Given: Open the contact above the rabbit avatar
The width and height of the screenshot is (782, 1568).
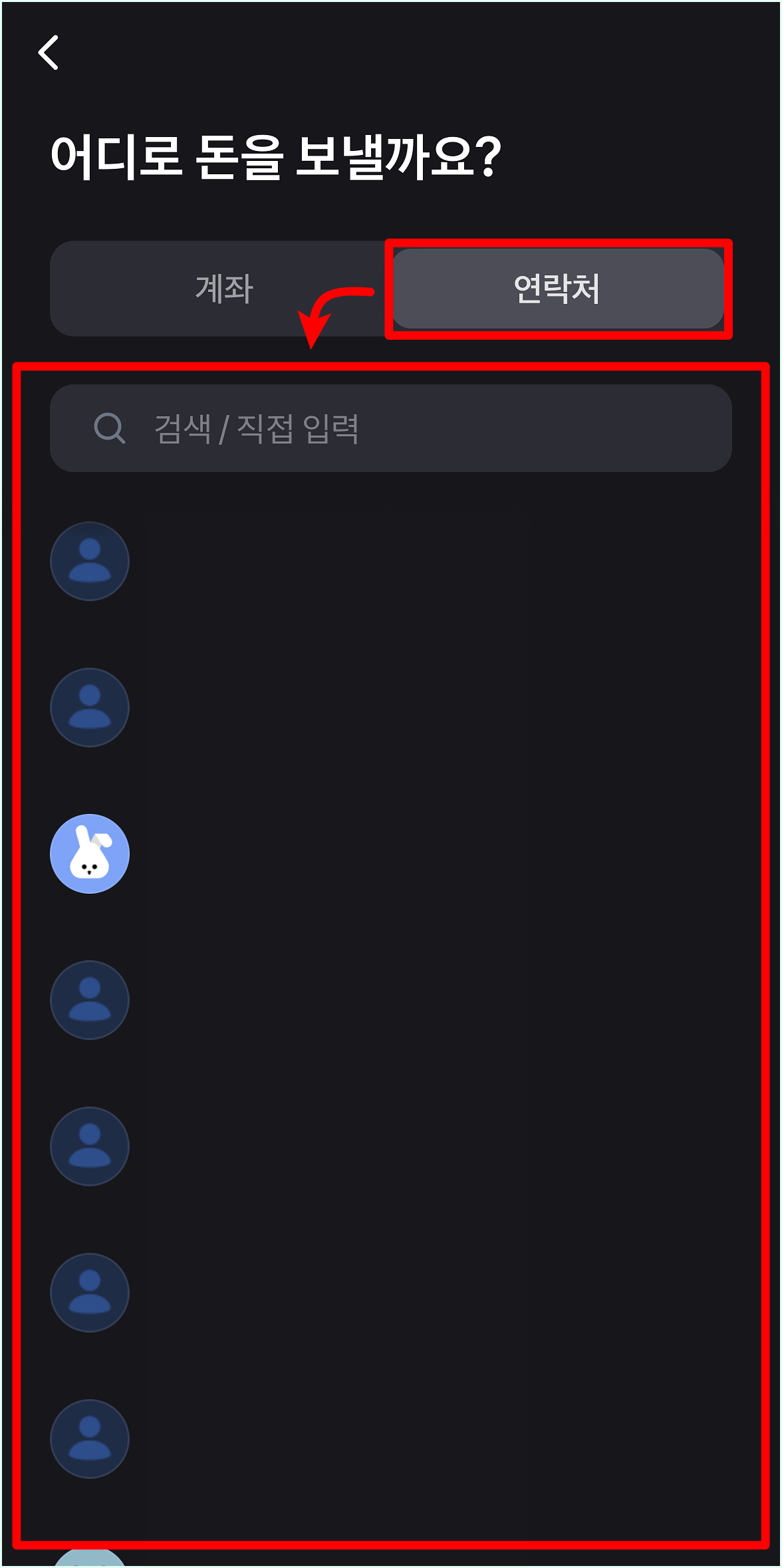Looking at the screenshot, I should [90, 707].
